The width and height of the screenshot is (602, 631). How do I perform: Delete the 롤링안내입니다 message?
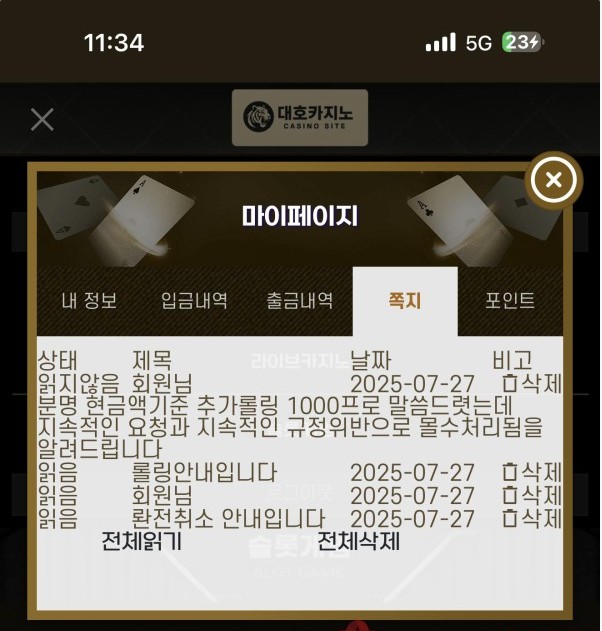pos(532,472)
